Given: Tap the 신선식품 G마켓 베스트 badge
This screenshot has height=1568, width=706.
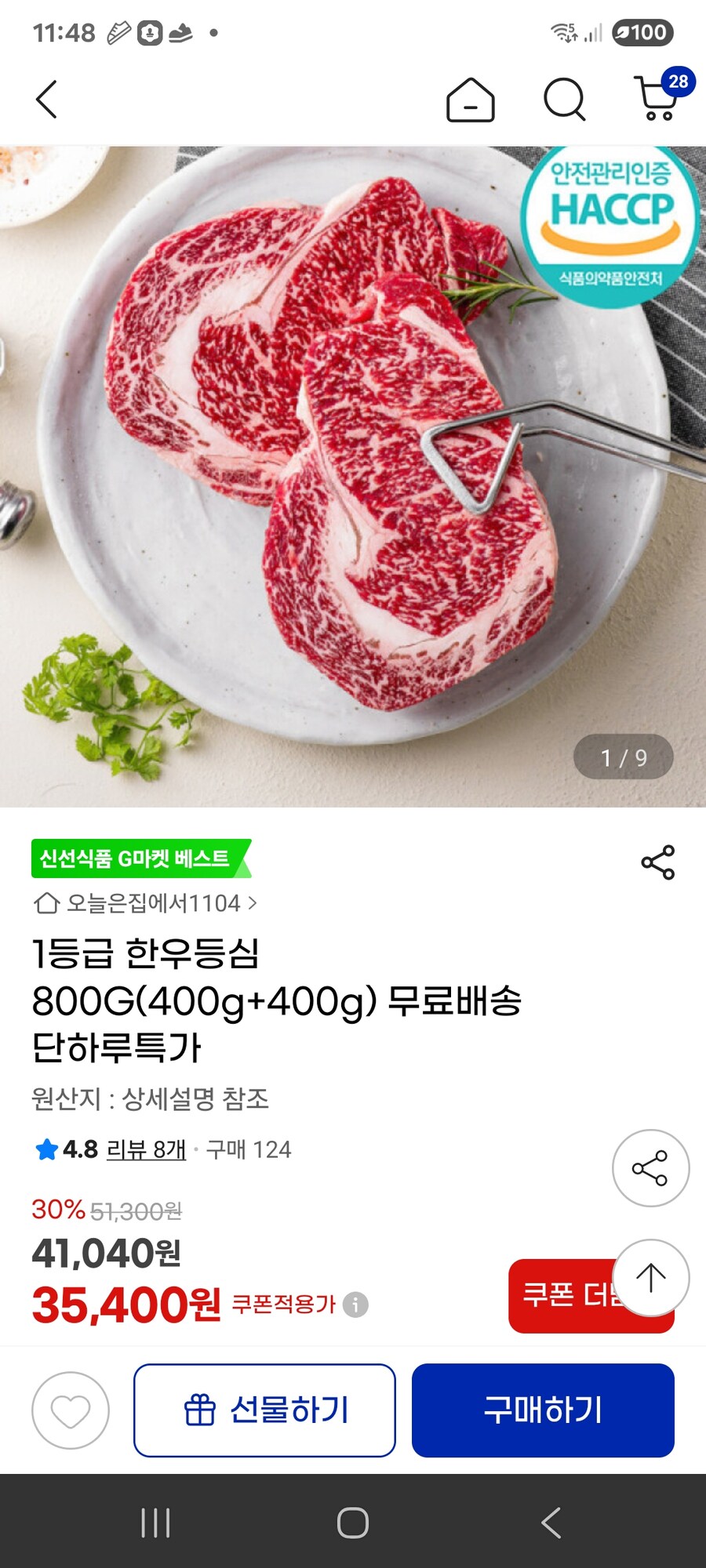Looking at the screenshot, I should [137, 858].
